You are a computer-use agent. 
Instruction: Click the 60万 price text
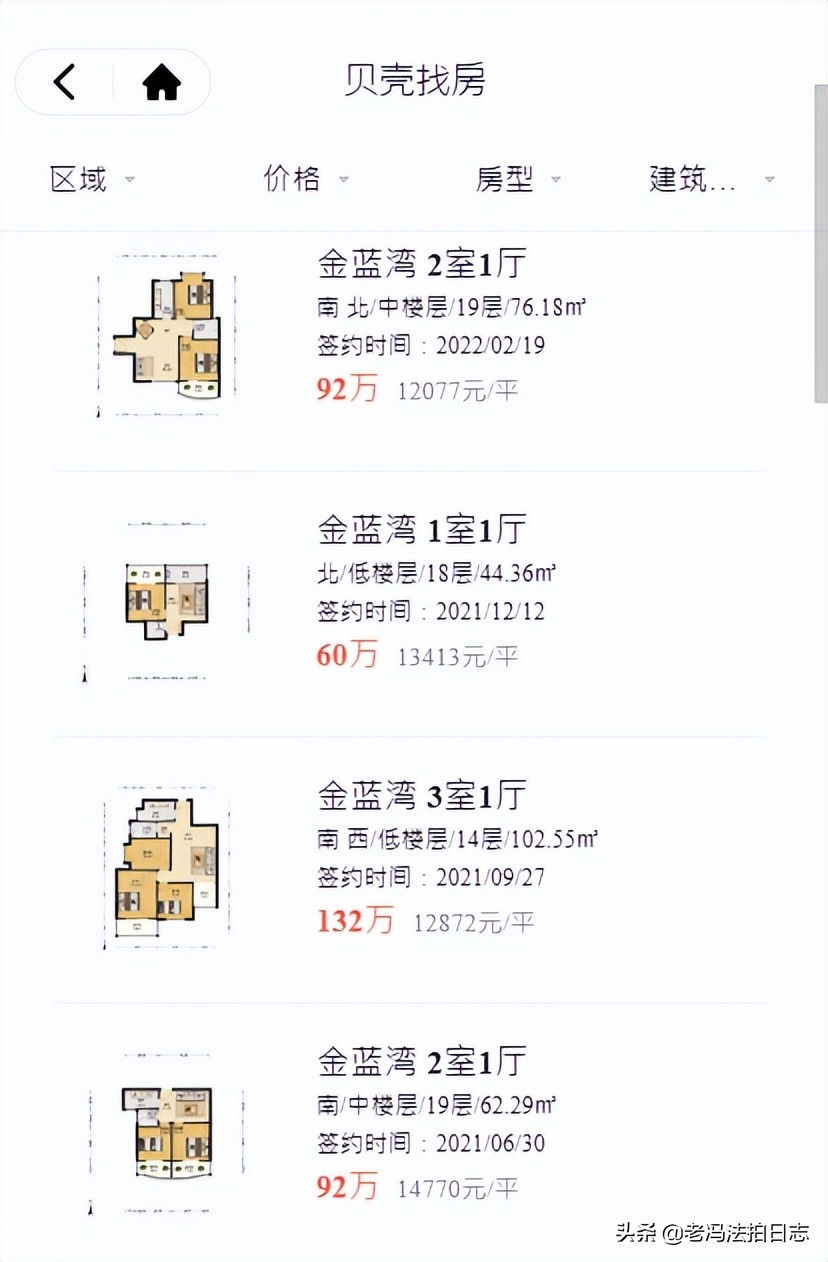(344, 656)
